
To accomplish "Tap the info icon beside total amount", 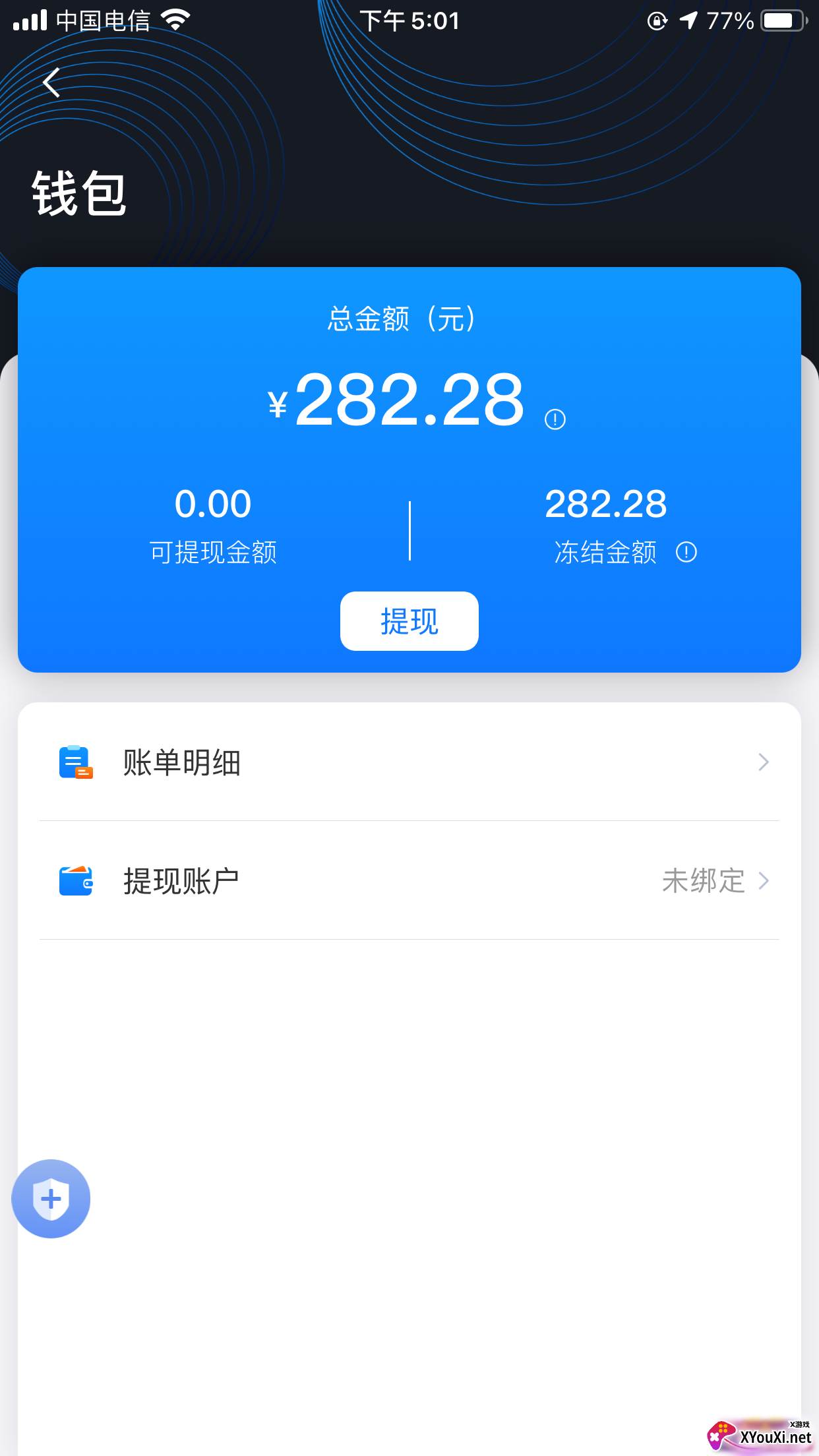I will (x=555, y=419).
